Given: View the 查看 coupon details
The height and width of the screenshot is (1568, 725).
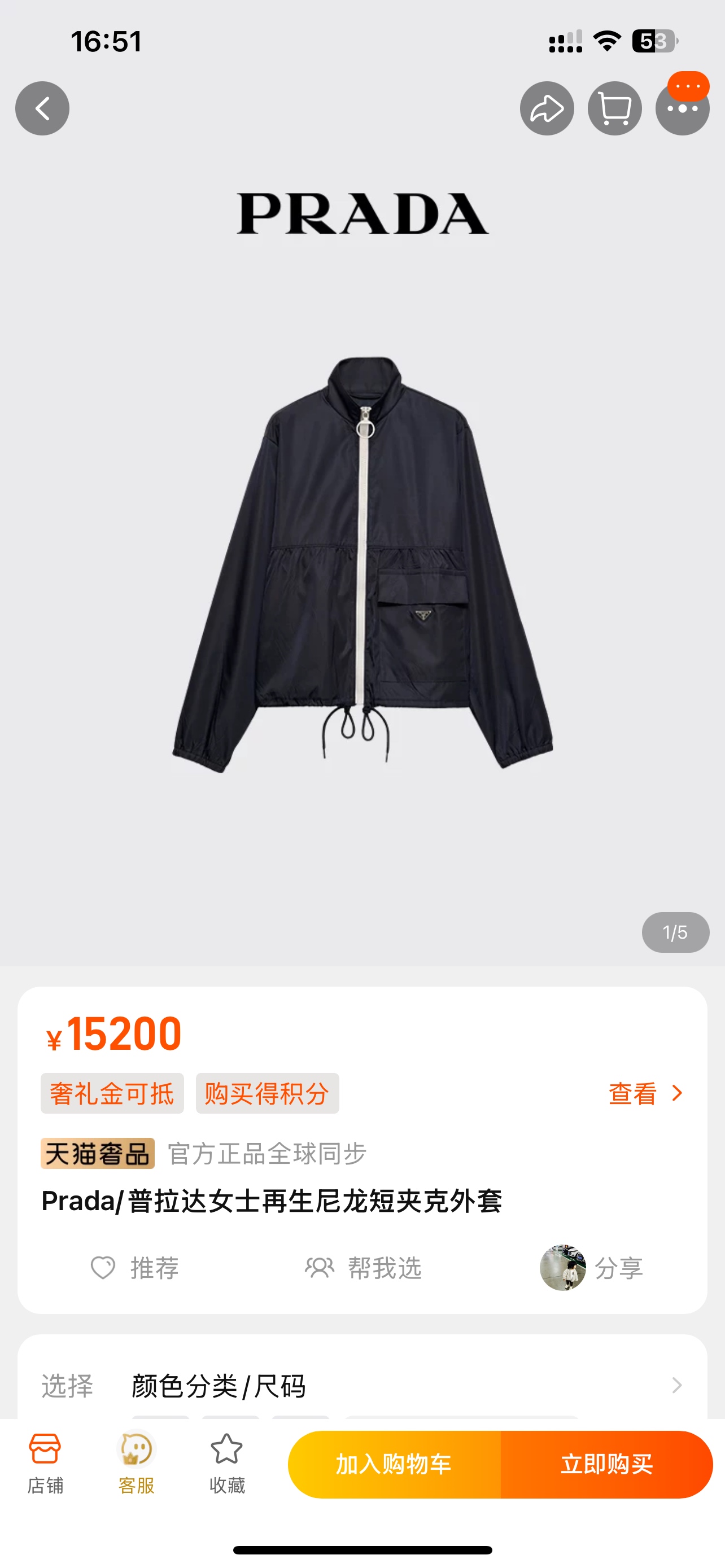Looking at the screenshot, I should (x=645, y=1093).
